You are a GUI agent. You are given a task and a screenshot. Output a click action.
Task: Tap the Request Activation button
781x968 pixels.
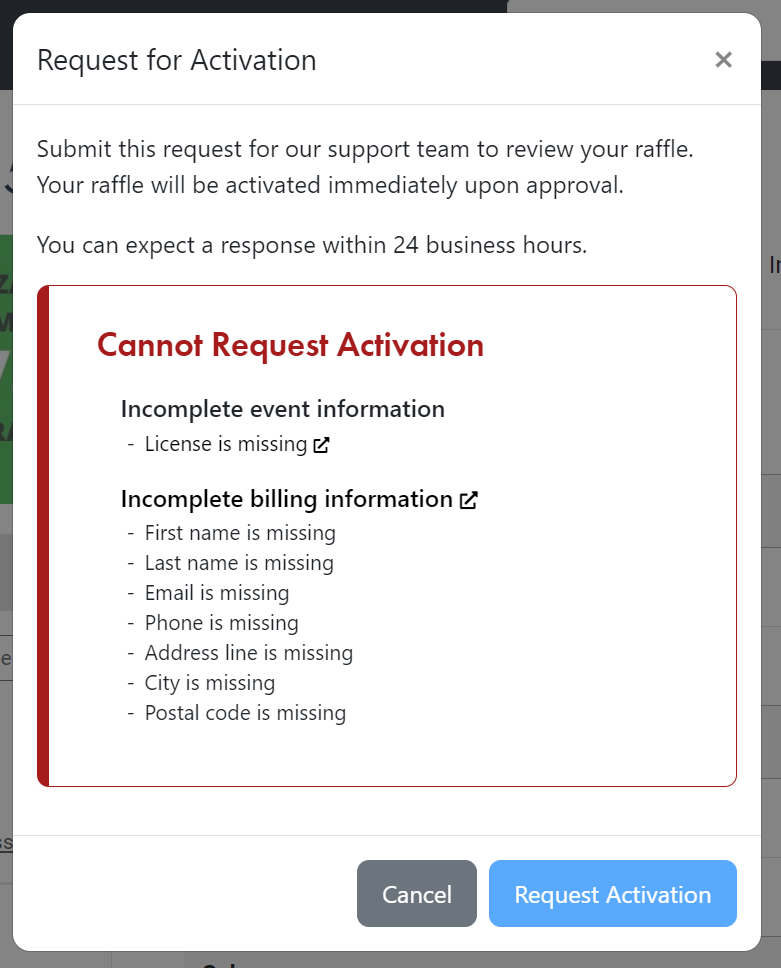(x=612, y=894)
